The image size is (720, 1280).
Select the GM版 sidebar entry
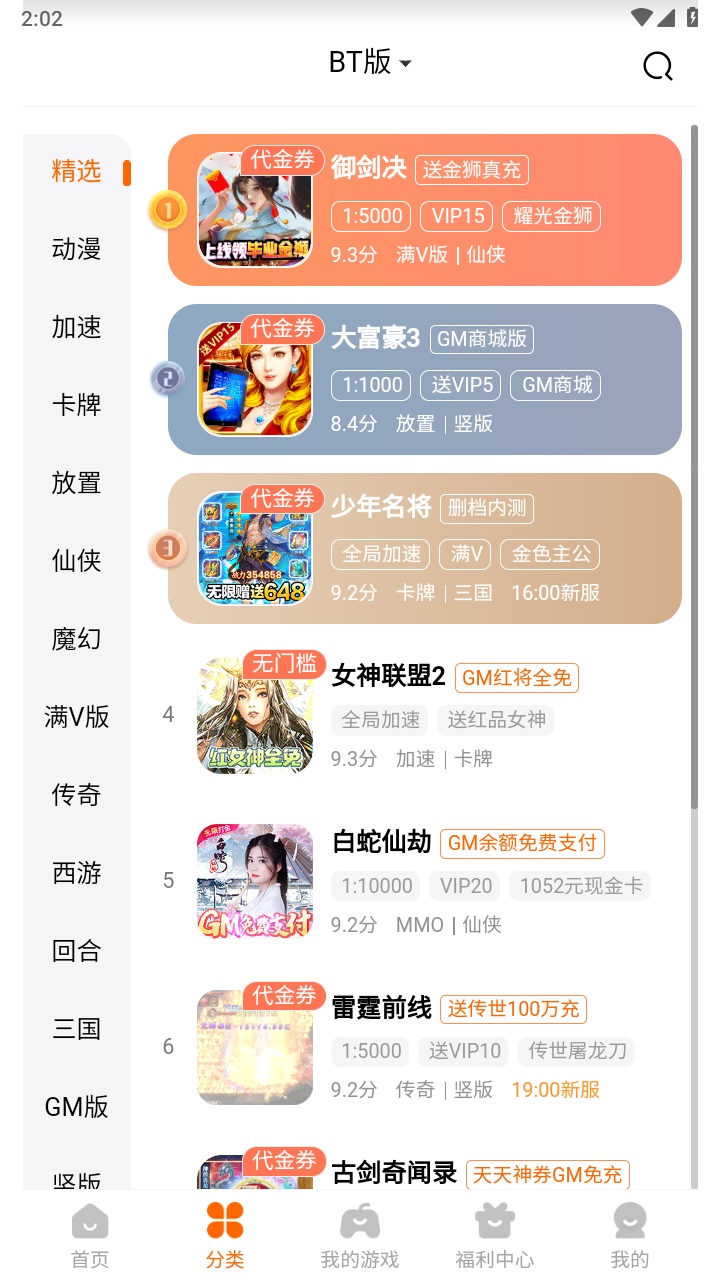tap(77, 1107)
